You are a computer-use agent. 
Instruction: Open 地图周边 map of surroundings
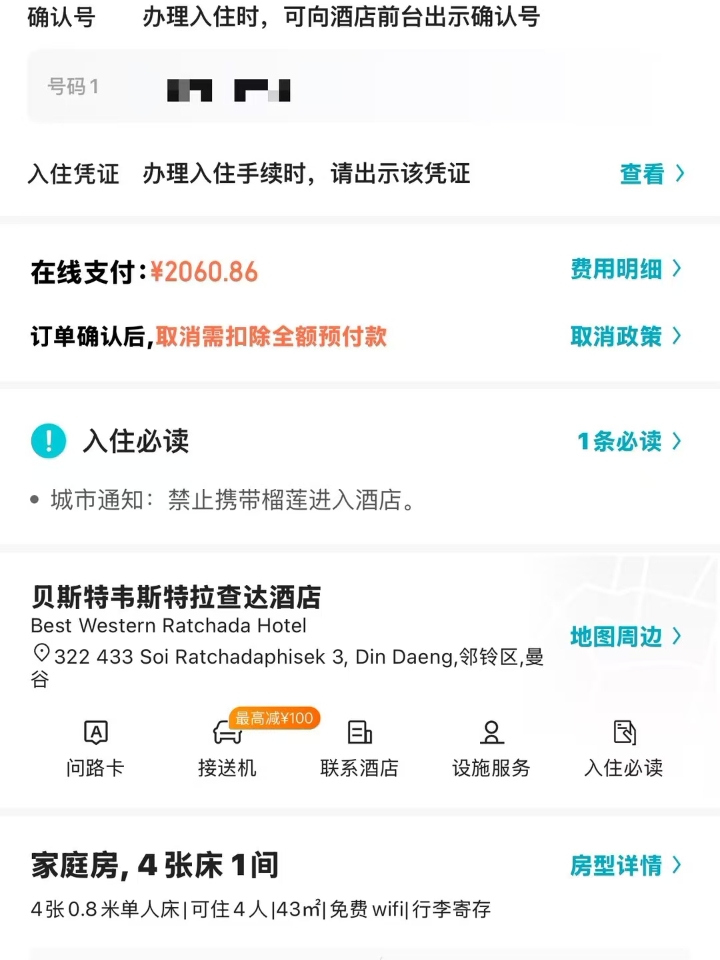626,637
